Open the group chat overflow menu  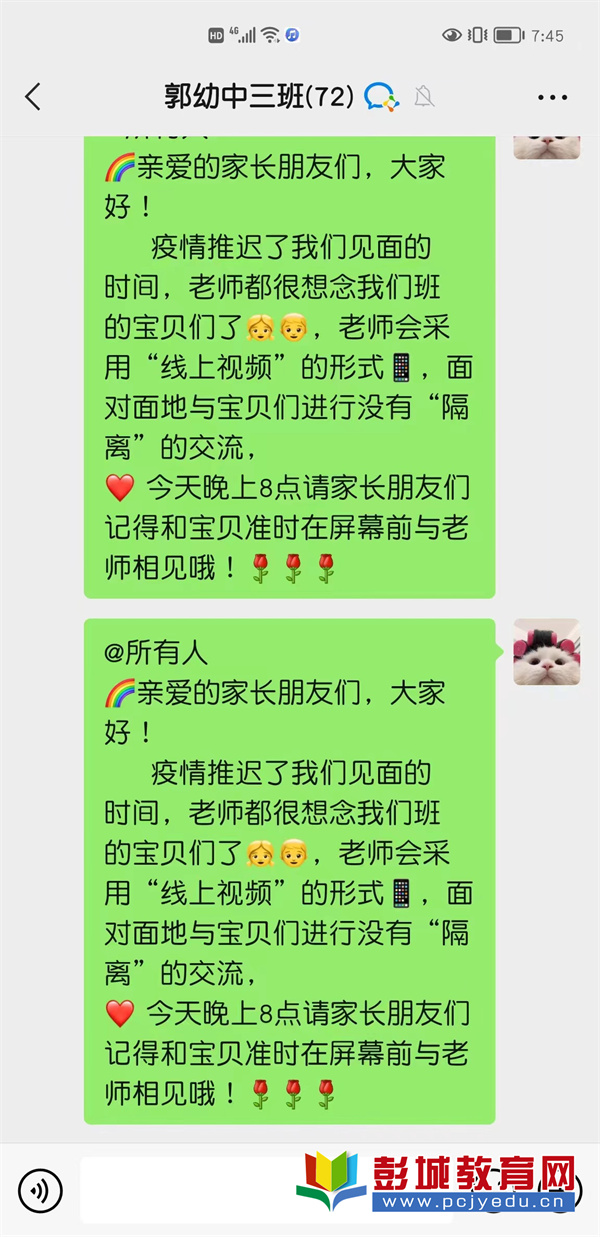tap(552, 97)
